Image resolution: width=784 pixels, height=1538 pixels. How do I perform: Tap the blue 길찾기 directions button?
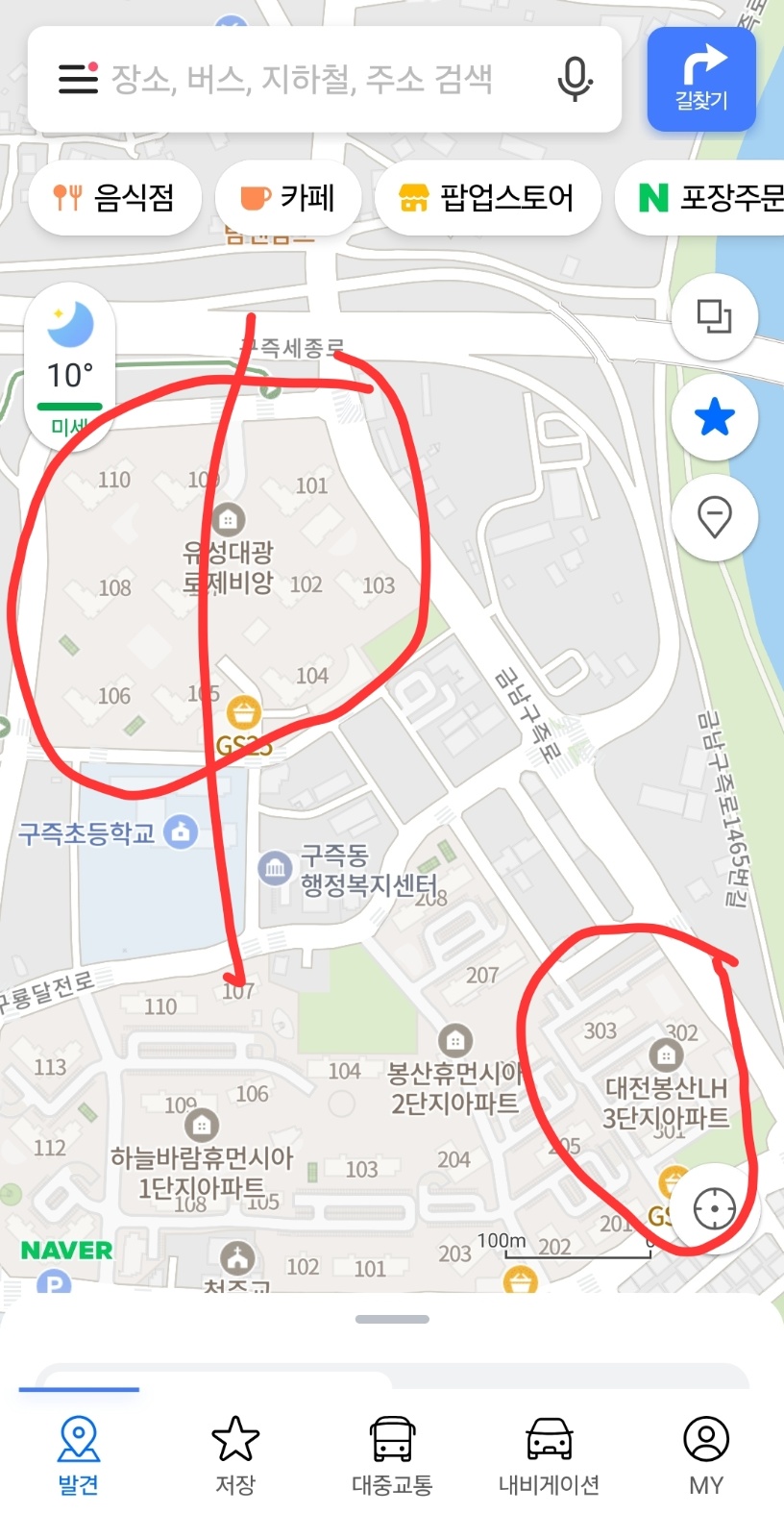coord(701,78)
